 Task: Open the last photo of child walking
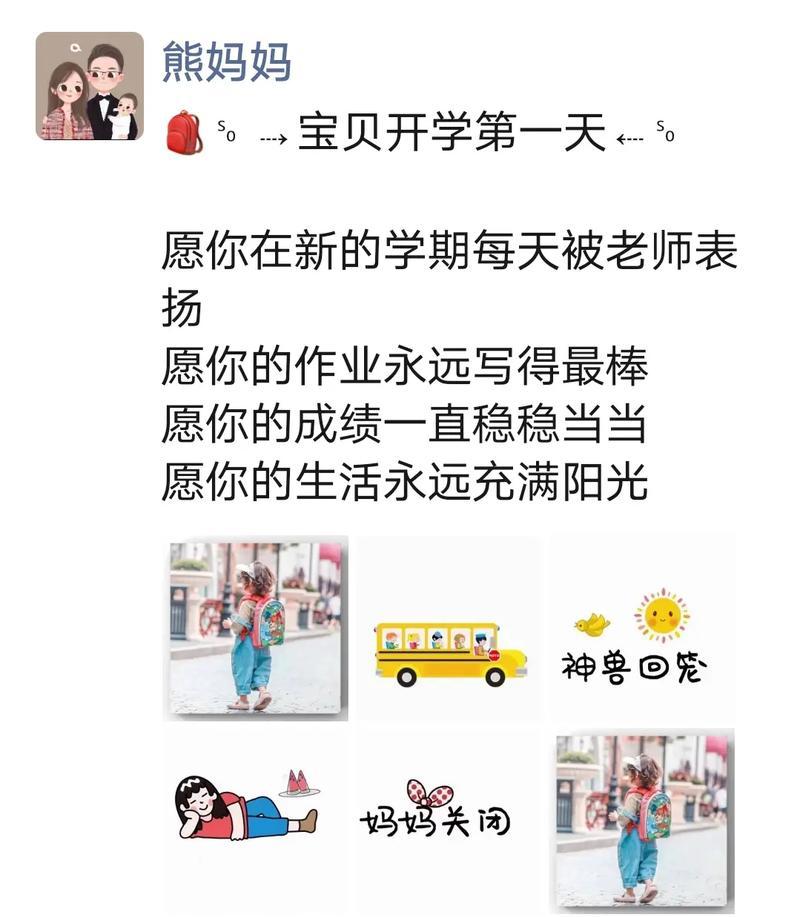[643, 820]
